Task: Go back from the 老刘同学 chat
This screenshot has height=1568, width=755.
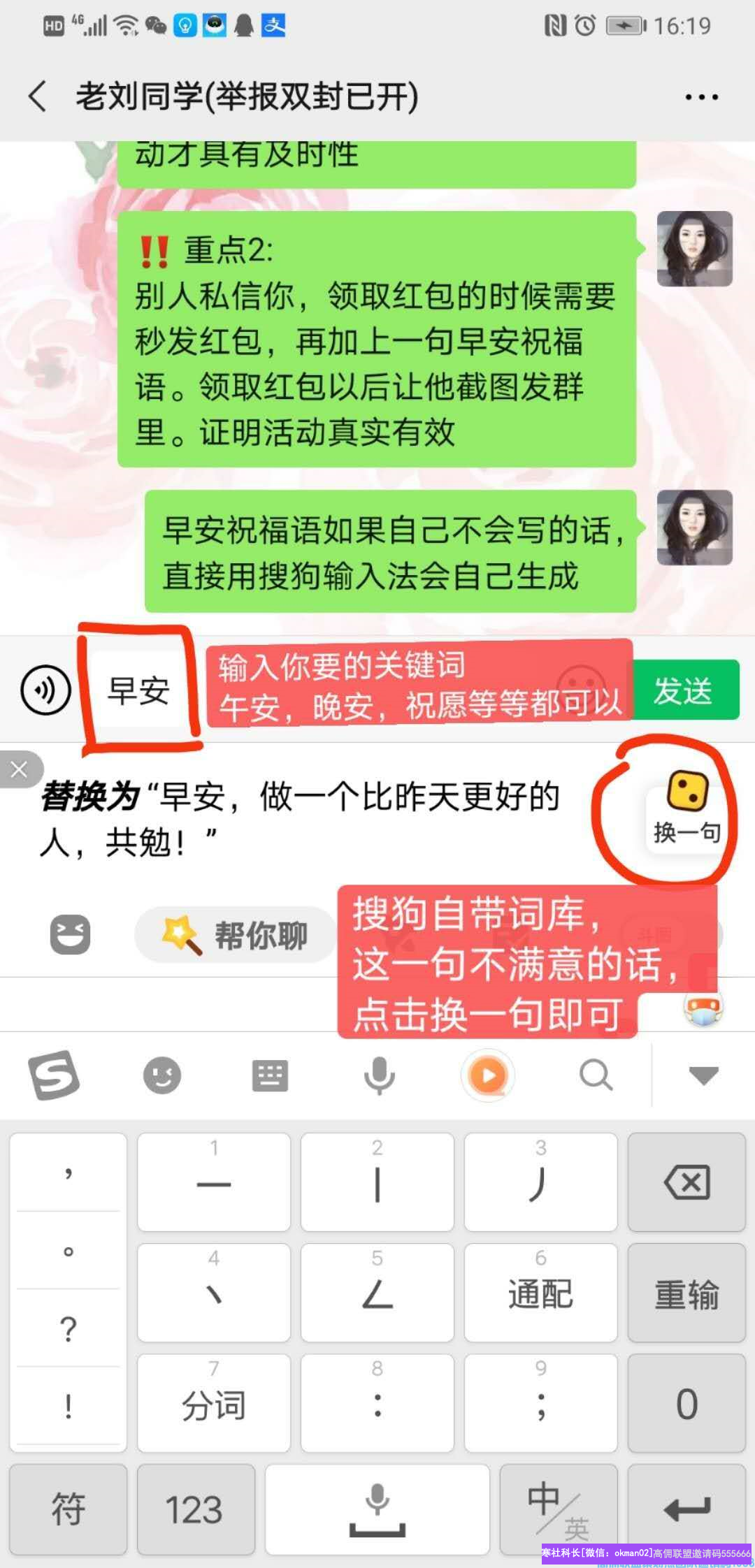Action: tap(38, 96)
